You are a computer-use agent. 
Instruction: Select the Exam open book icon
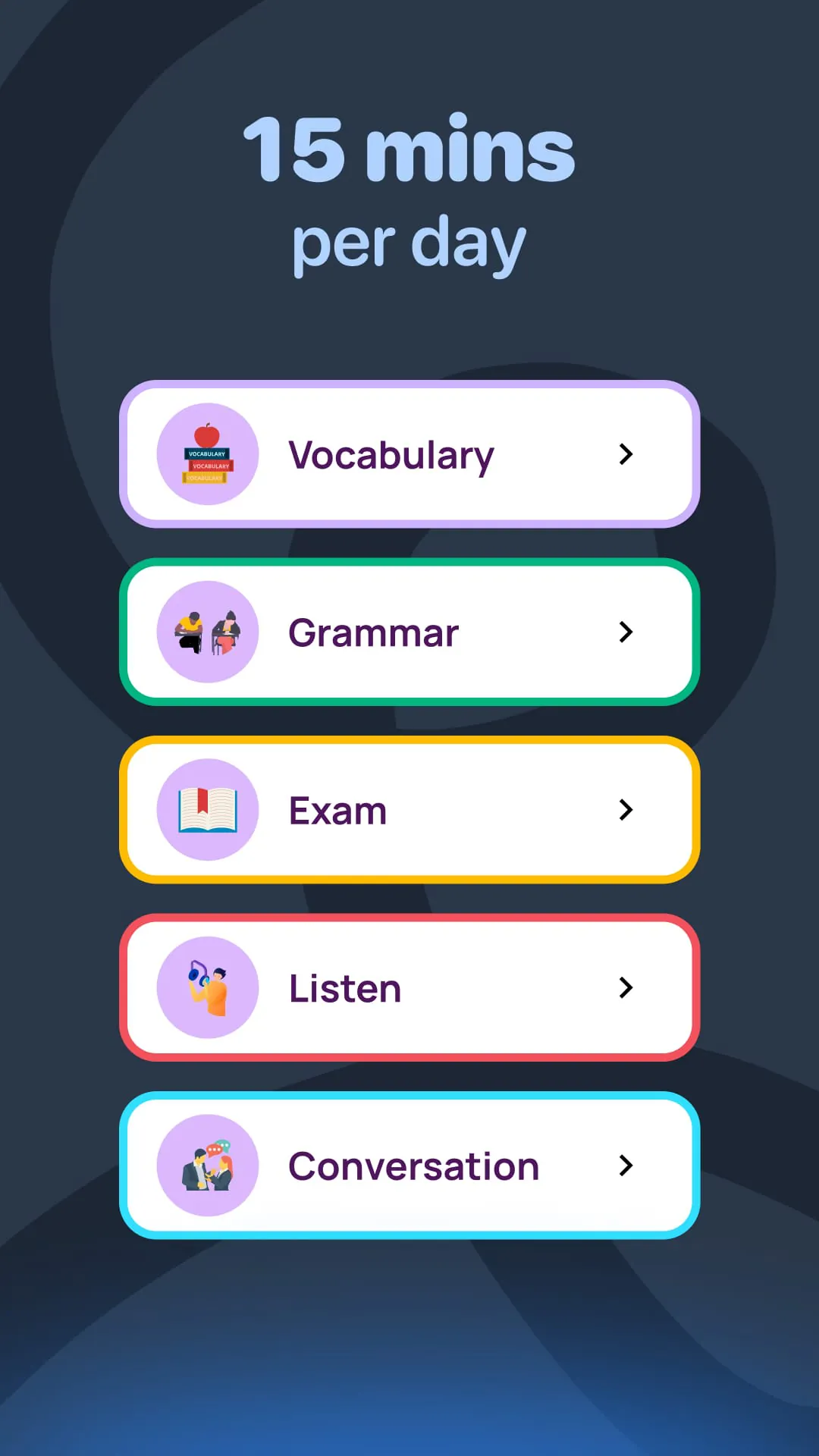(x=208, y=810)
